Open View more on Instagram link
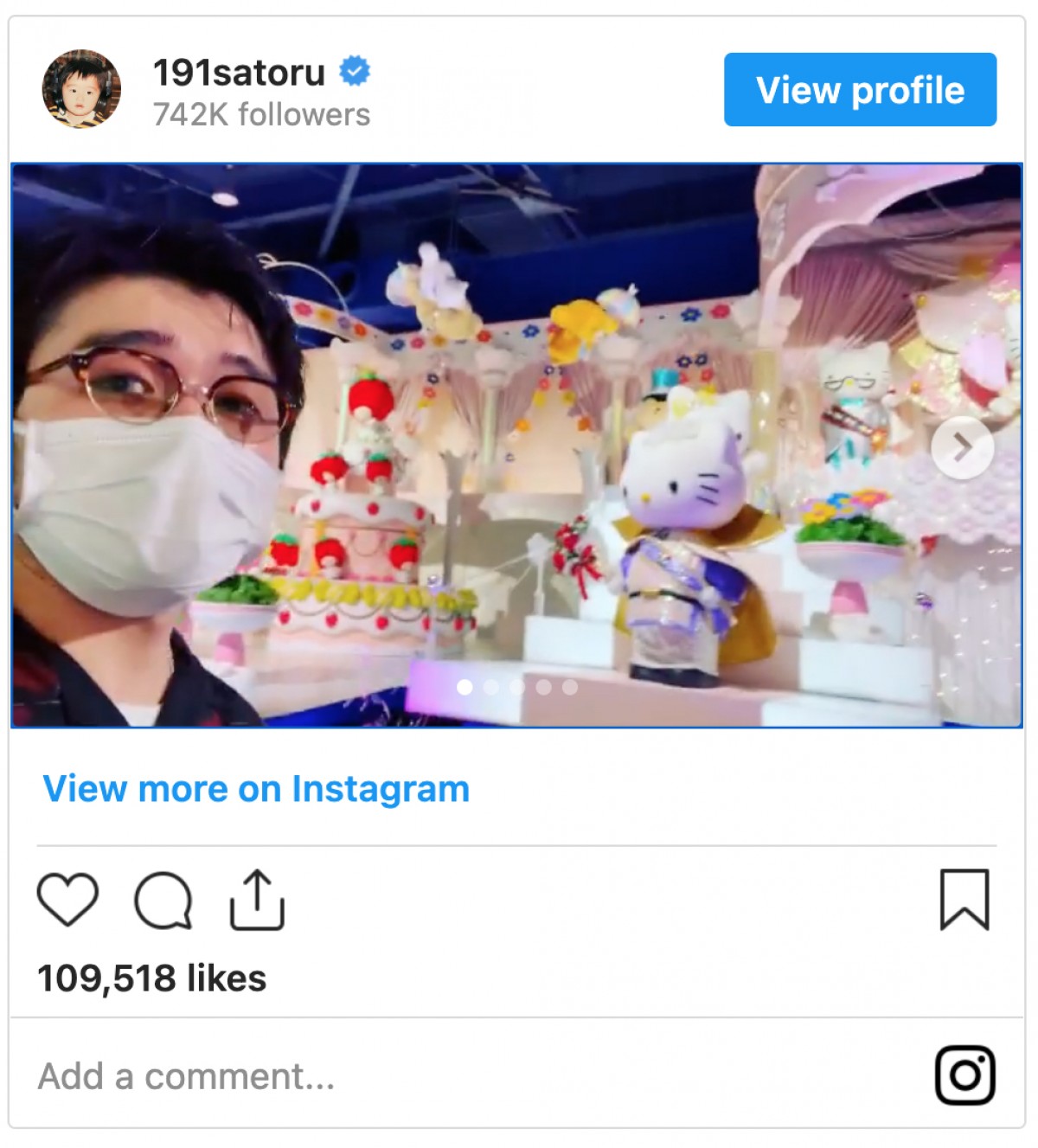Viewport: 1038px width, 1148px height. (256, 789)
